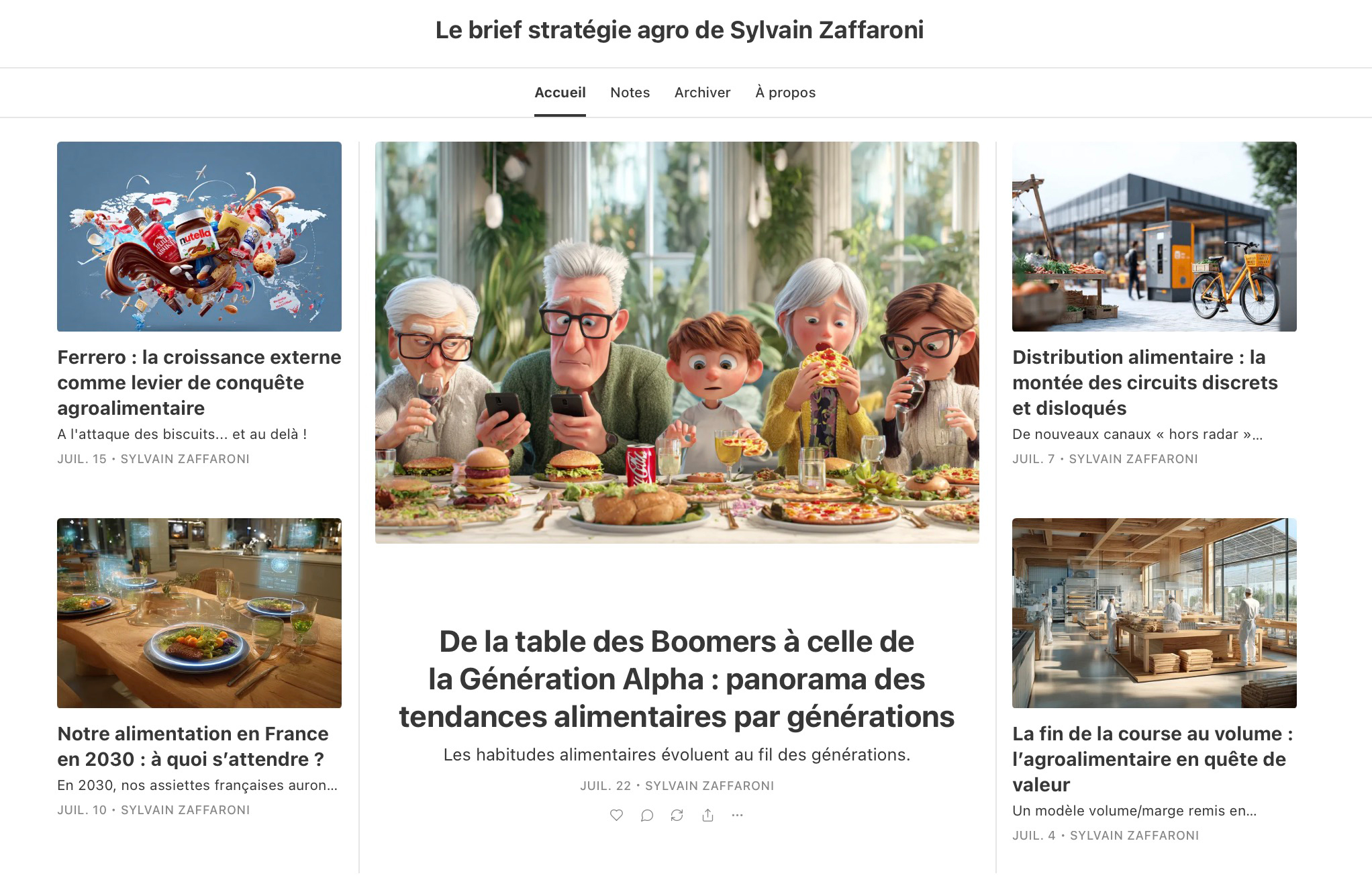Screen dimensions: 1372x886
Task: Restack the featured generations article
Action: point(677,815)
